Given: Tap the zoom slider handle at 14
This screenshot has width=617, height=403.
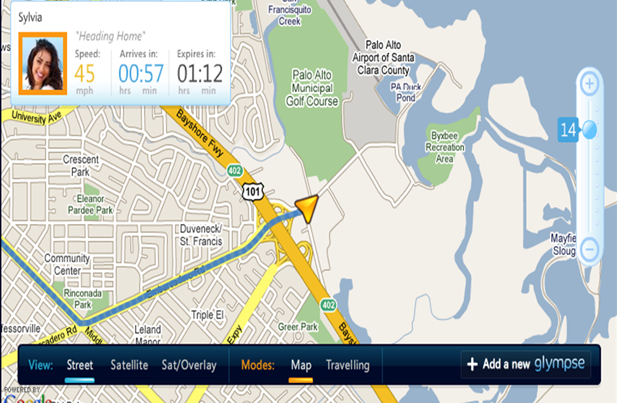Looking at the screenshot, I should [589, 130].
